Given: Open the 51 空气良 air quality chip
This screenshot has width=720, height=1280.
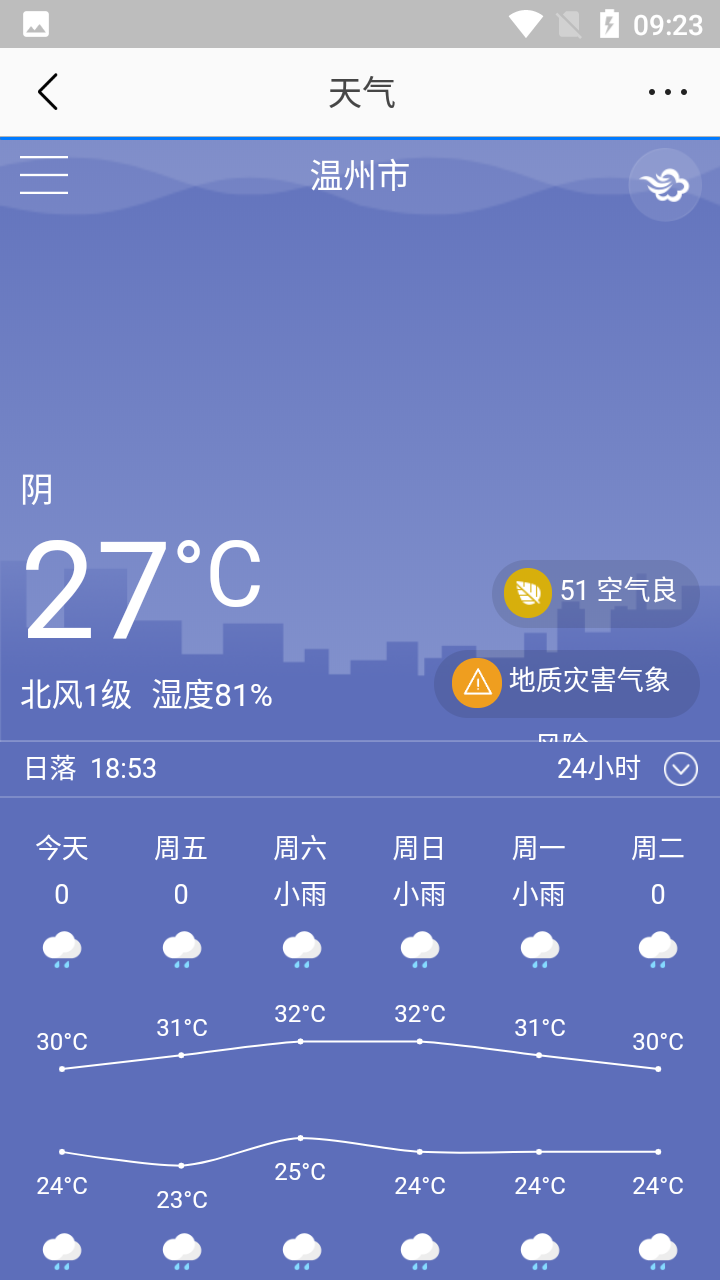Looking at the screenshot, I should pos(596,592).
